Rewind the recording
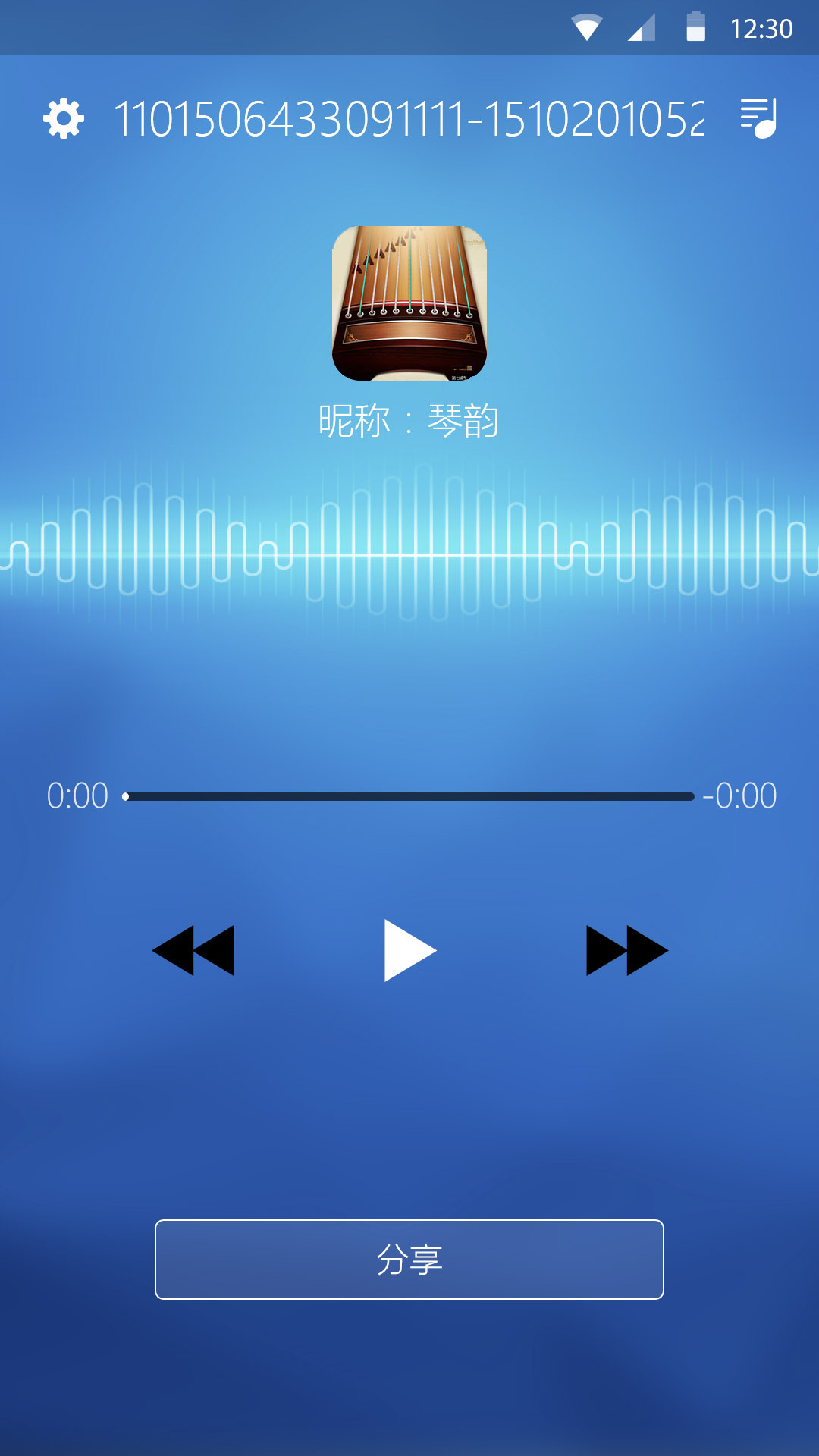The width and height of the screenshot is (819, 1456). (194, 950)
